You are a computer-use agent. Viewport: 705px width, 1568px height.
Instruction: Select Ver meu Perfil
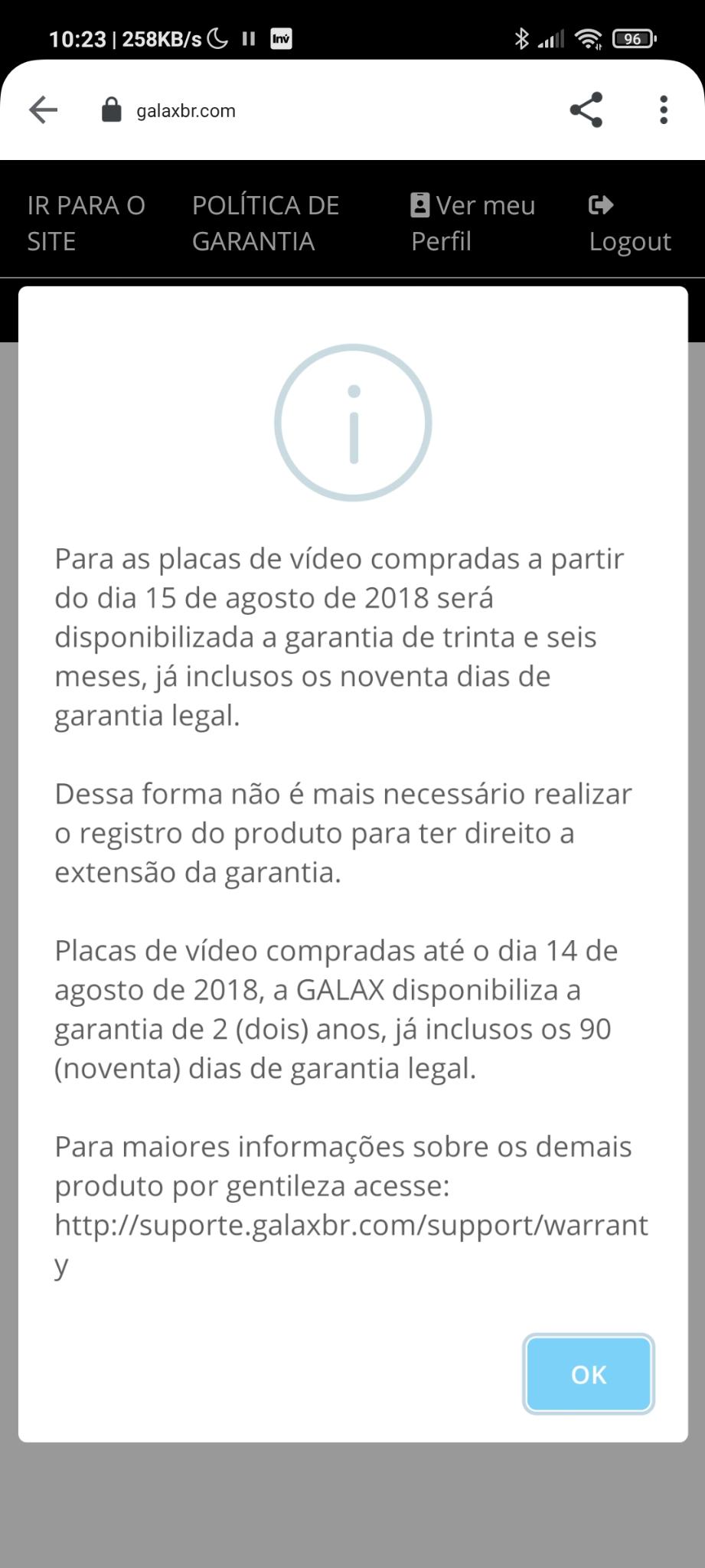472,223
